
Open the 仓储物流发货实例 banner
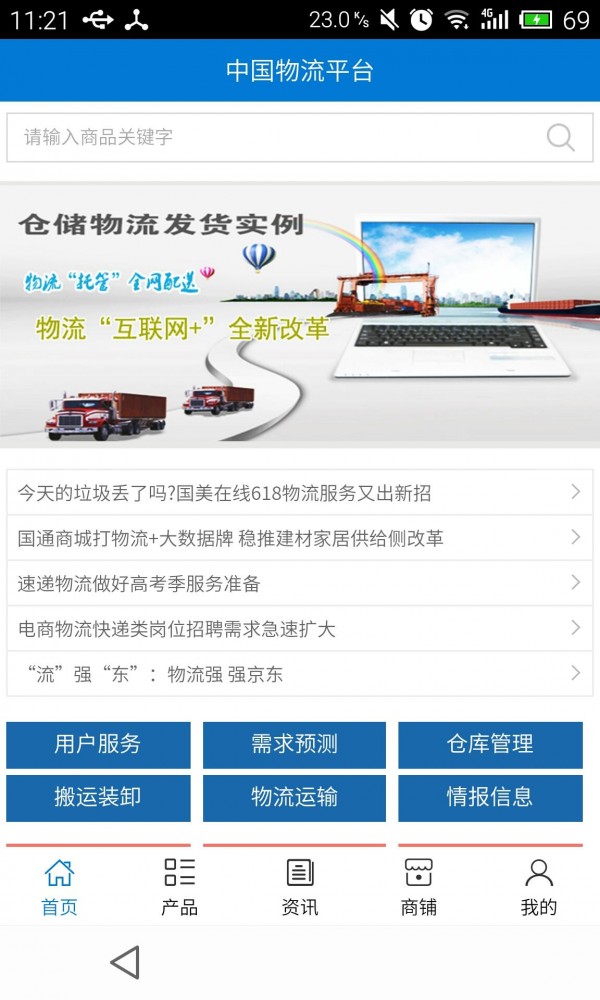point(300,314)
